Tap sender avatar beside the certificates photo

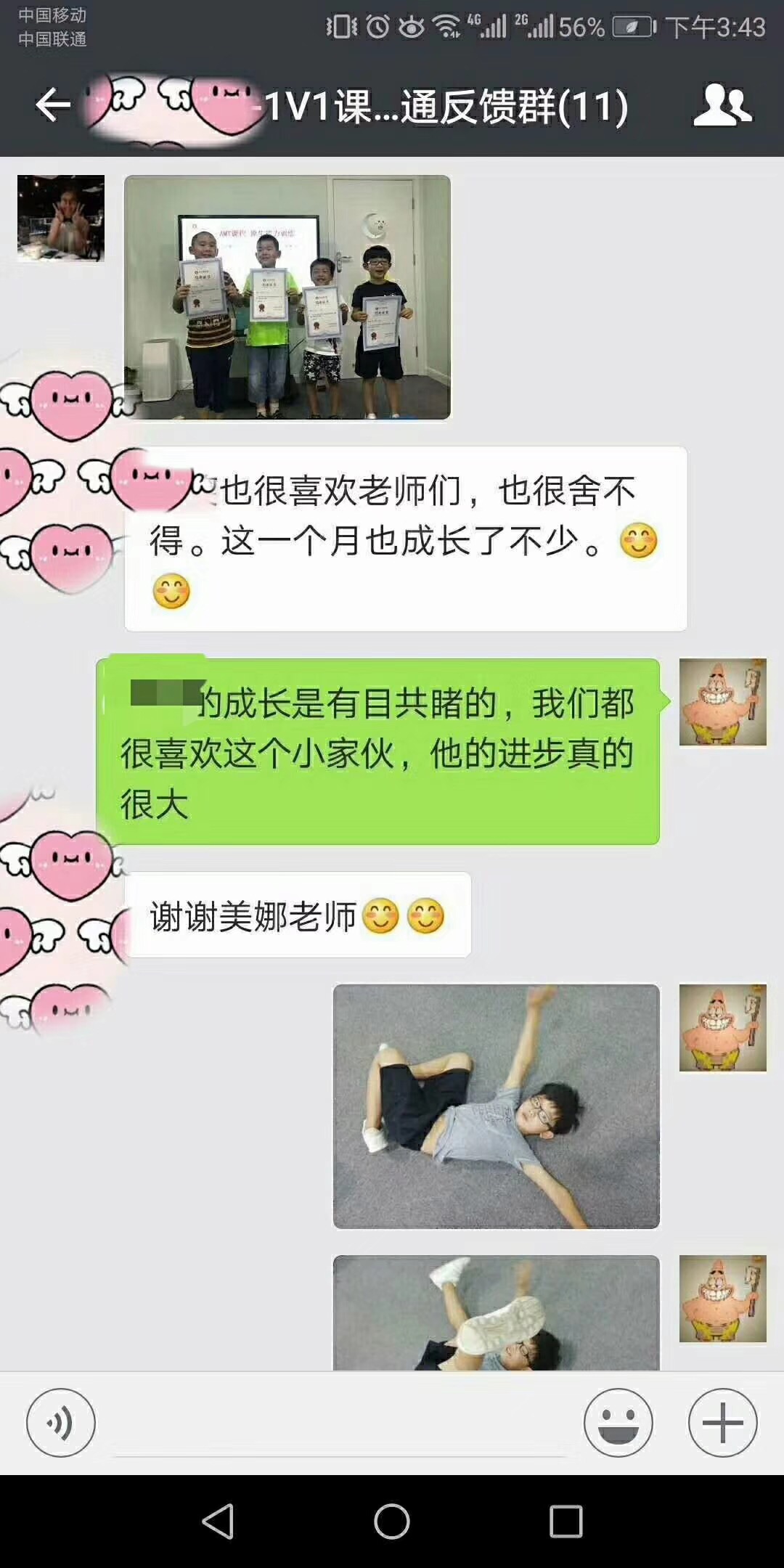coord(61,218)
